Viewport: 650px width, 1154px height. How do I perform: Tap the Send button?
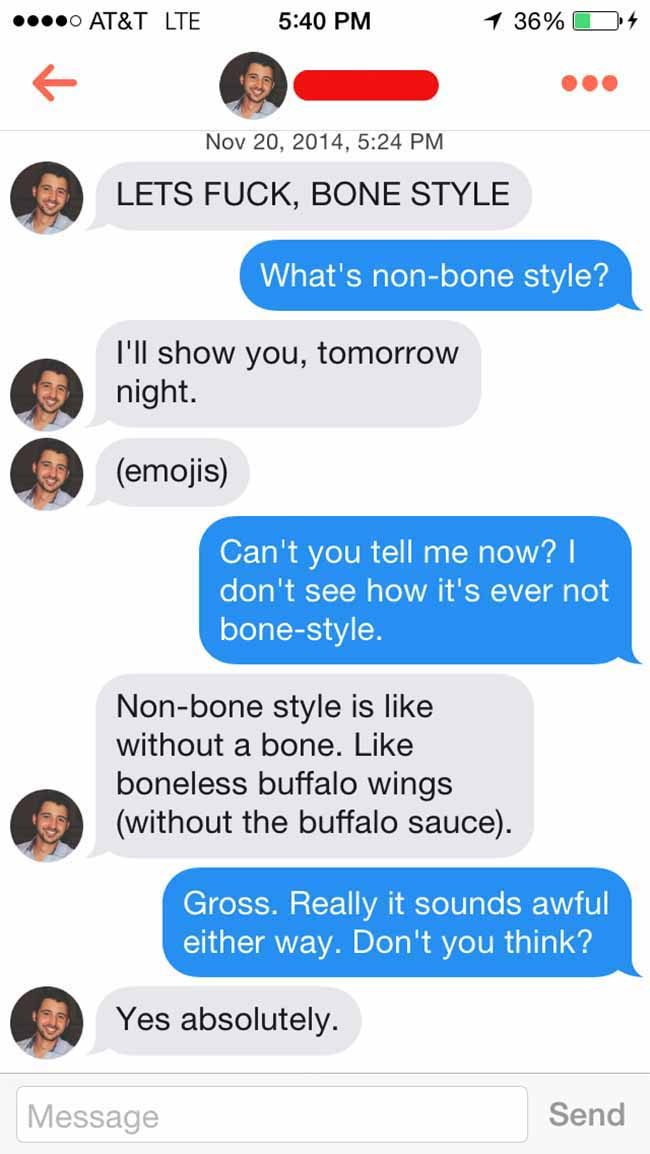[x=586, y=1114]
